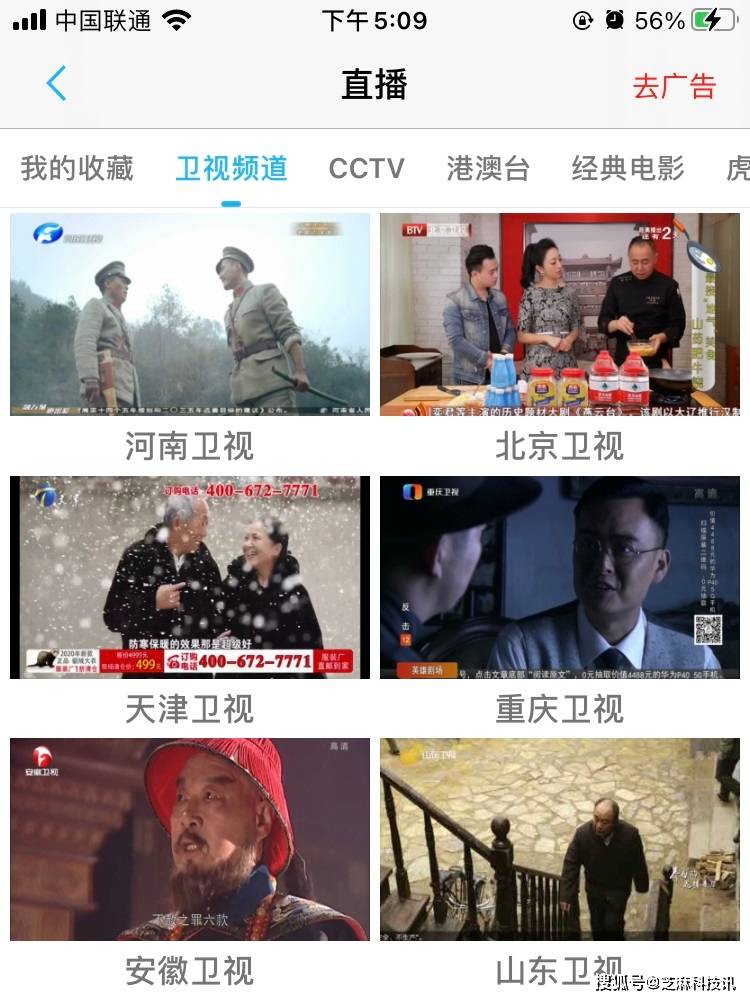Switch to the 我的收藏 tab
This screenshot has height=1000, width=750.
pyautogui.click(x=77, y=168)
